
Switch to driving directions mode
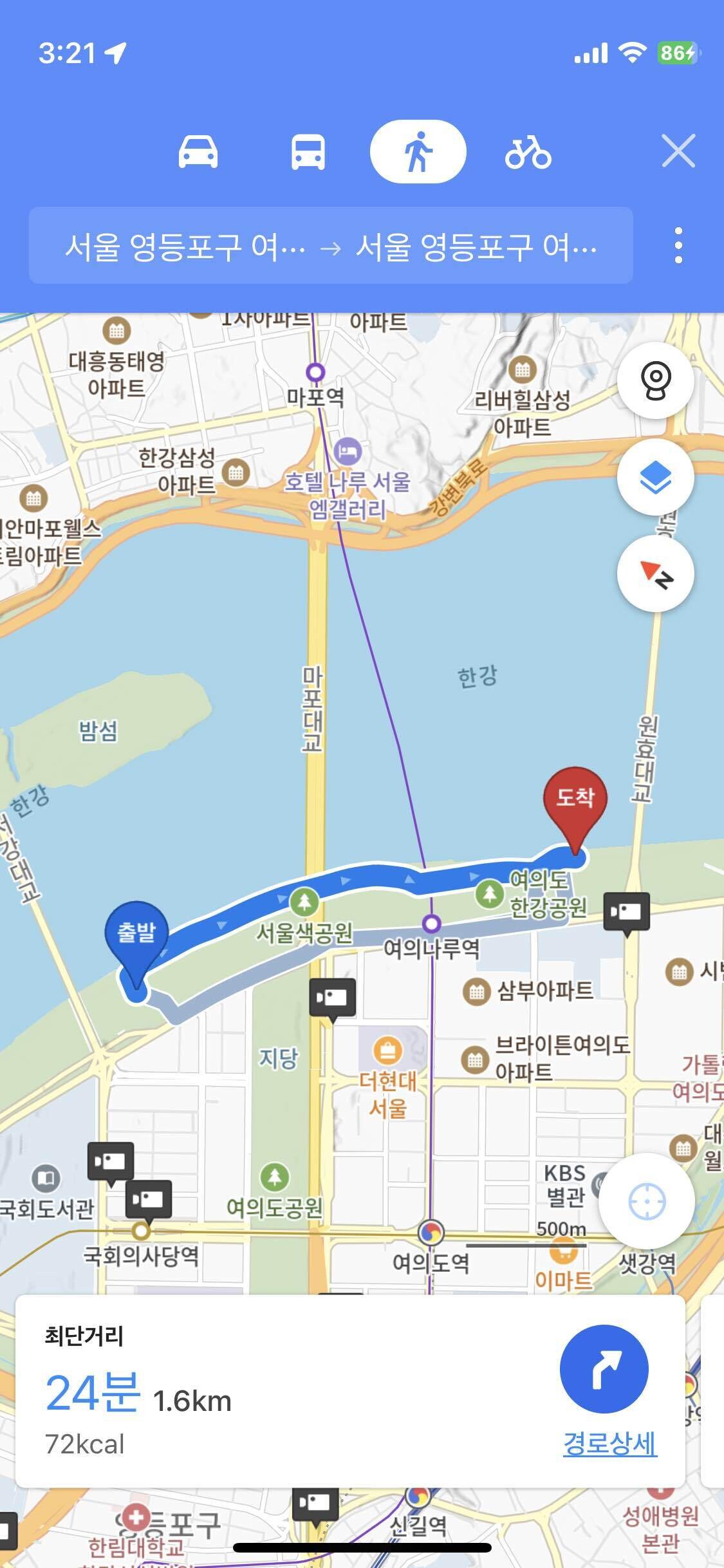pos(198,152)
